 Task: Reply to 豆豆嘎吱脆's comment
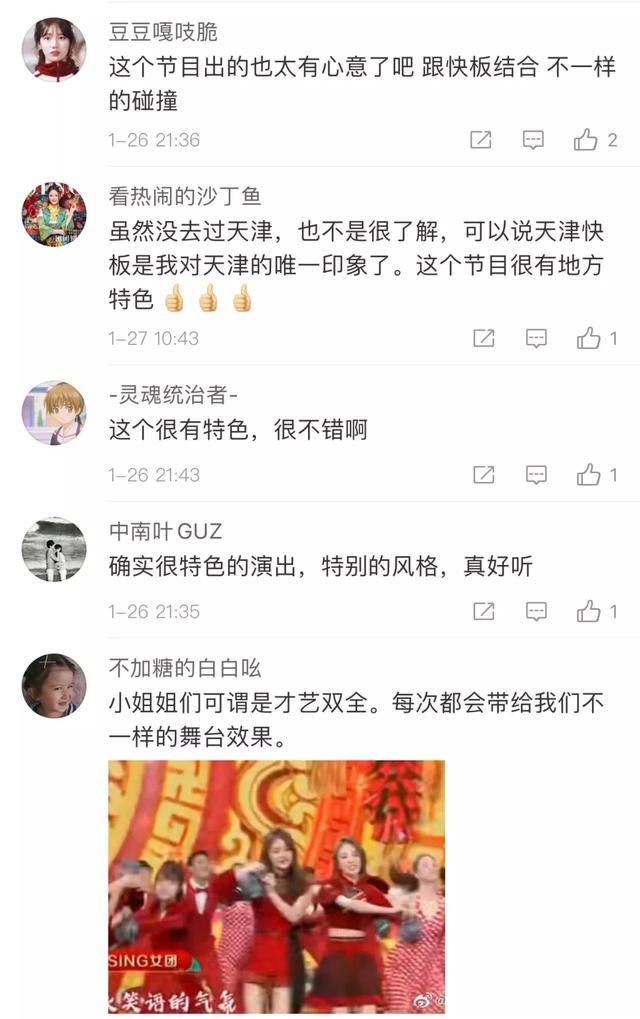534,140
